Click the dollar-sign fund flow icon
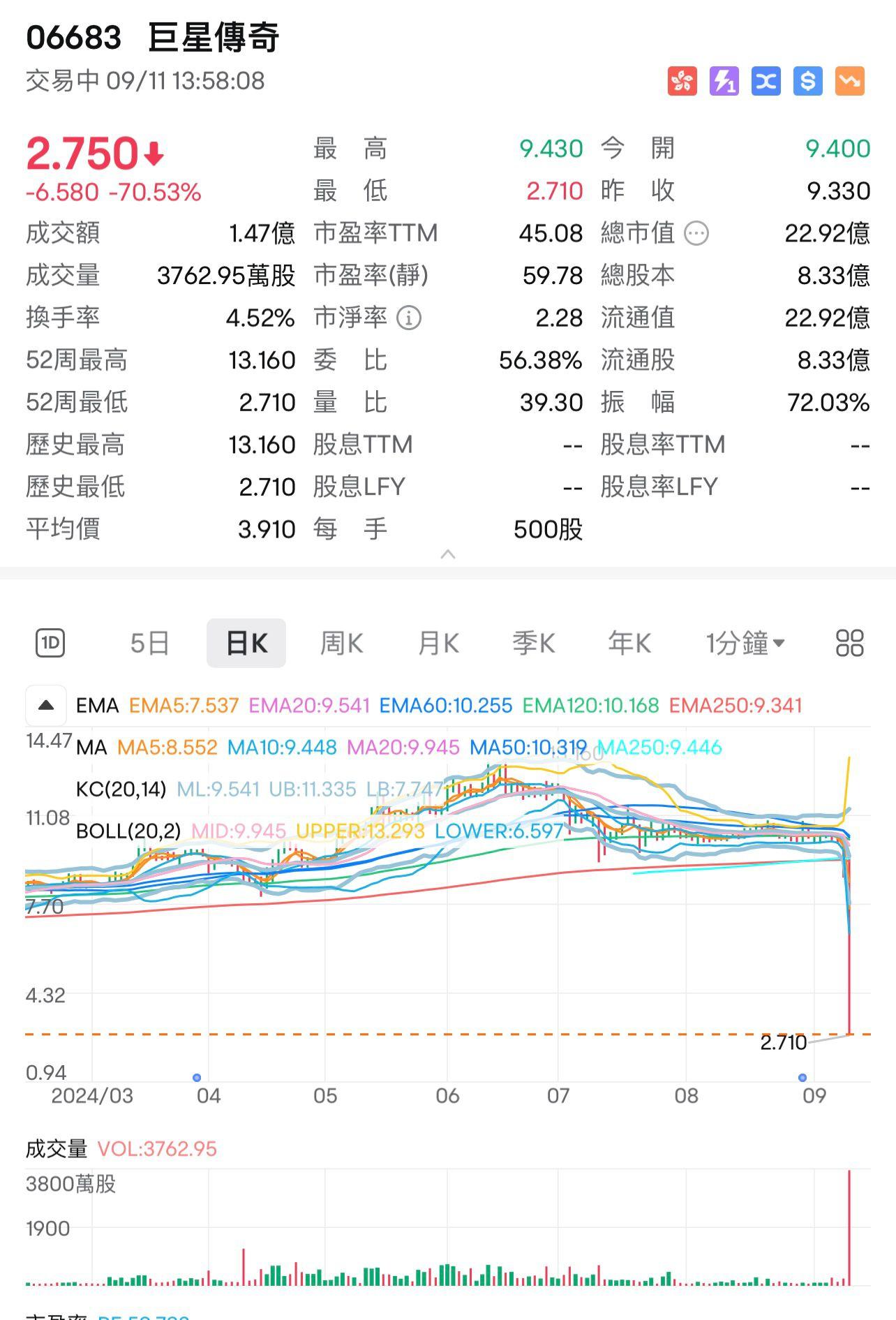Screen dimensions: 896x1320 coord(808,82)
